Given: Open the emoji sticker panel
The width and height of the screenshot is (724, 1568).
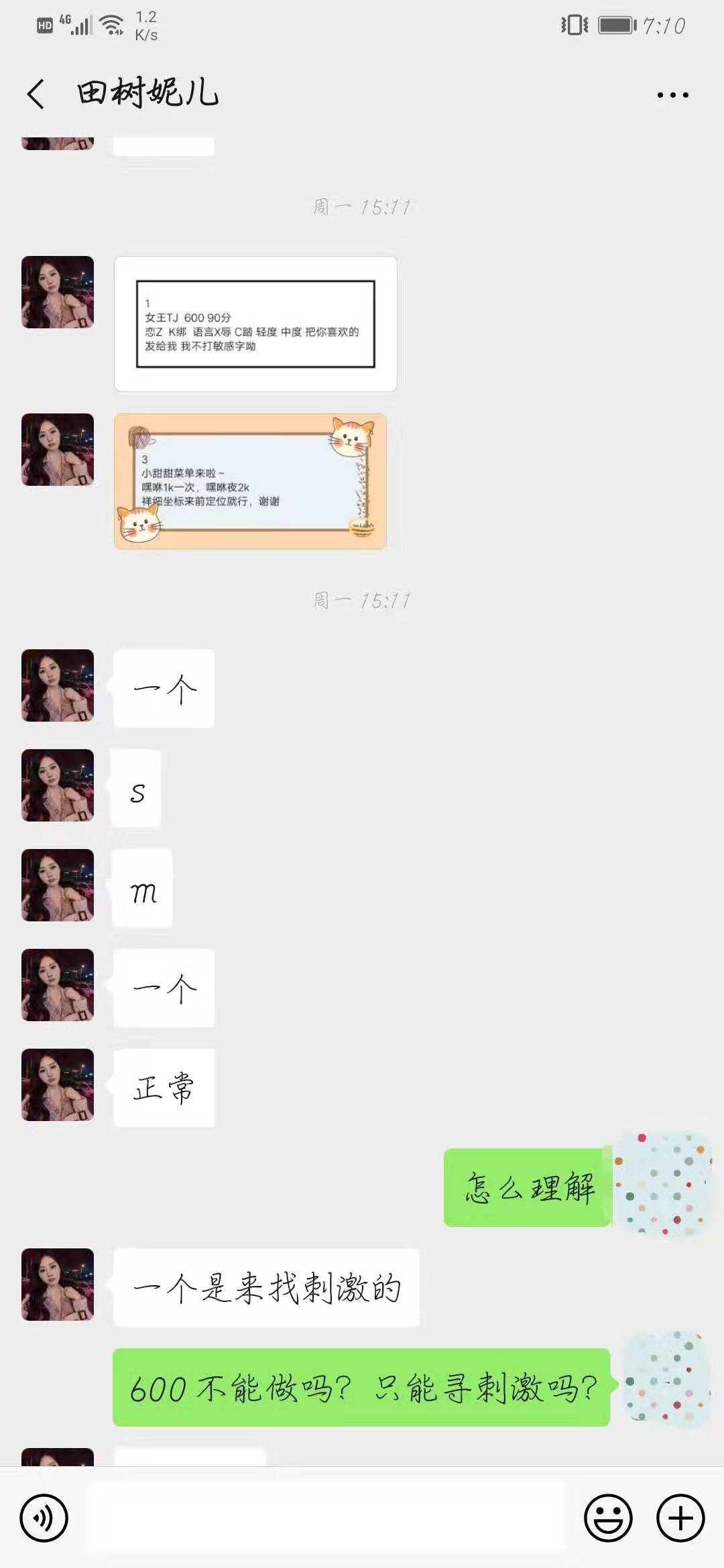Looking at the screenshot, I should pos(608,1518).
